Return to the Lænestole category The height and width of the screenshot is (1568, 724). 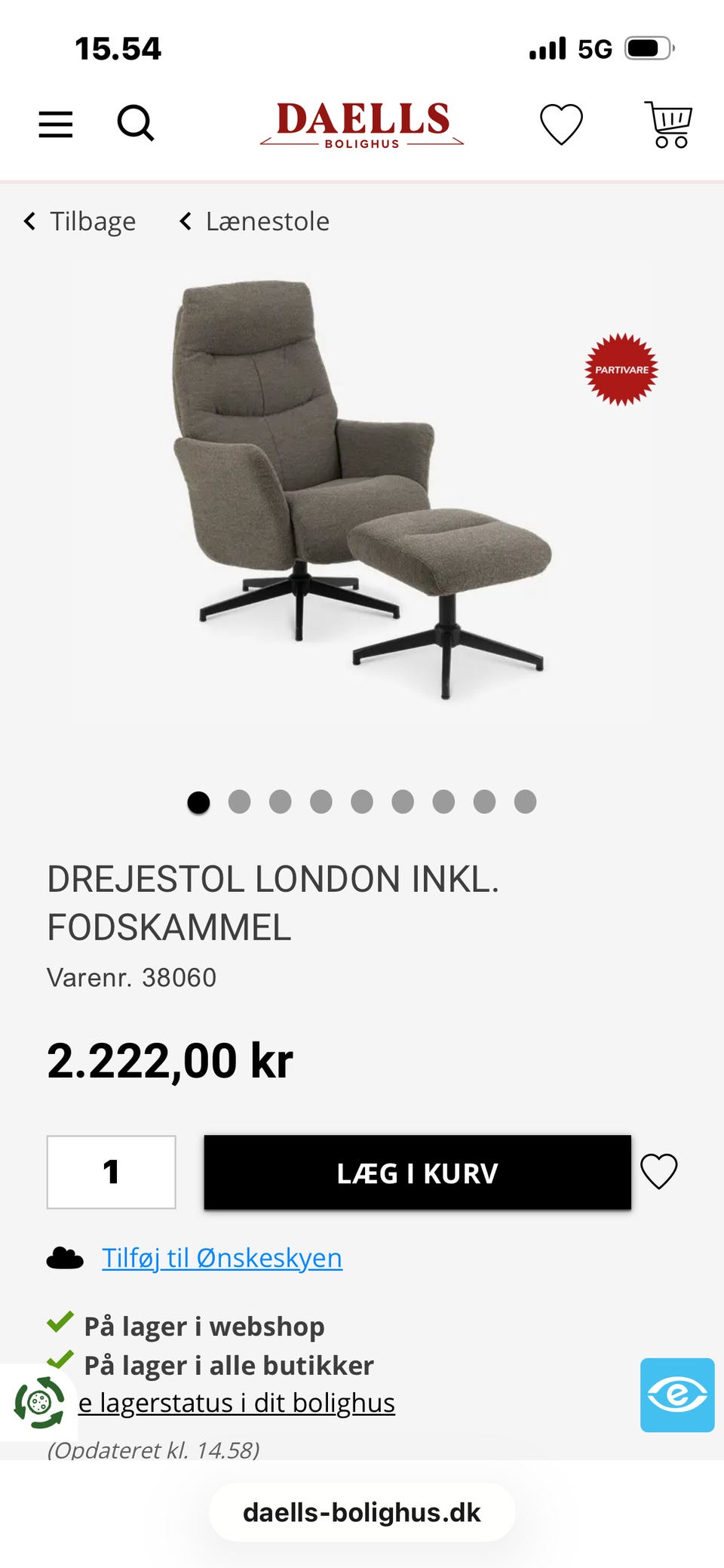255,221
